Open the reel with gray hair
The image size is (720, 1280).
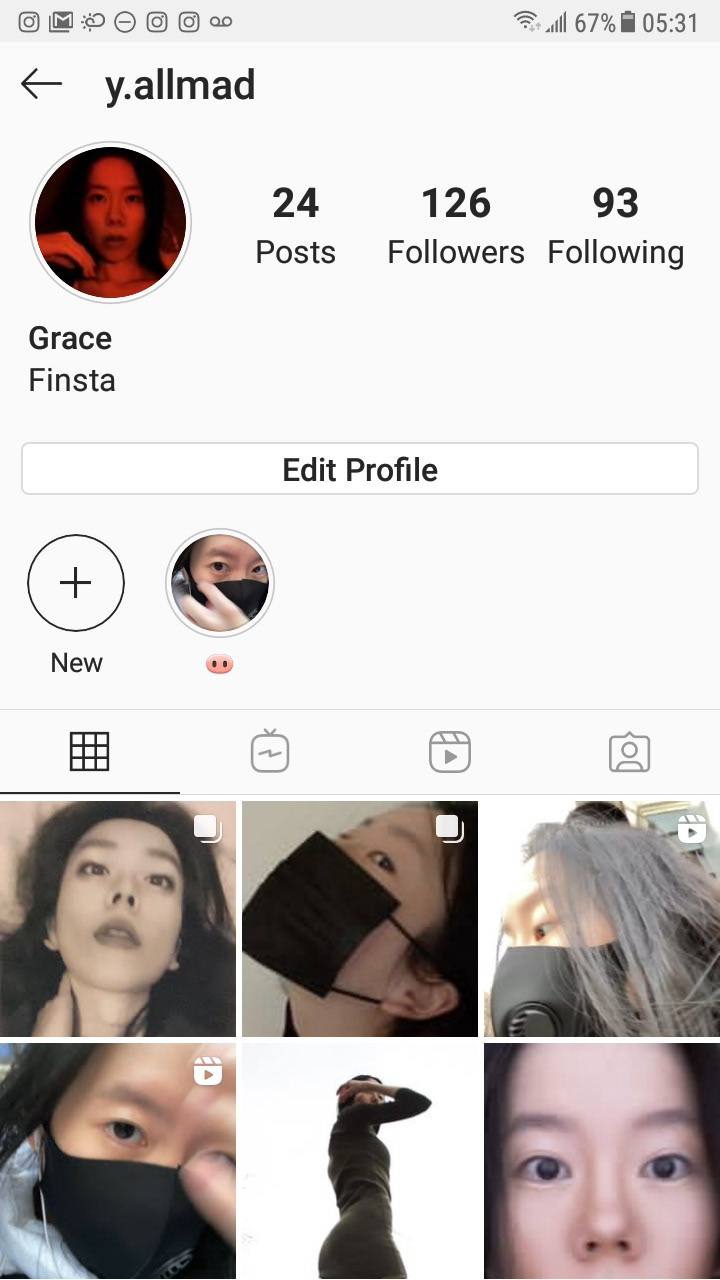tap(602, 918)
